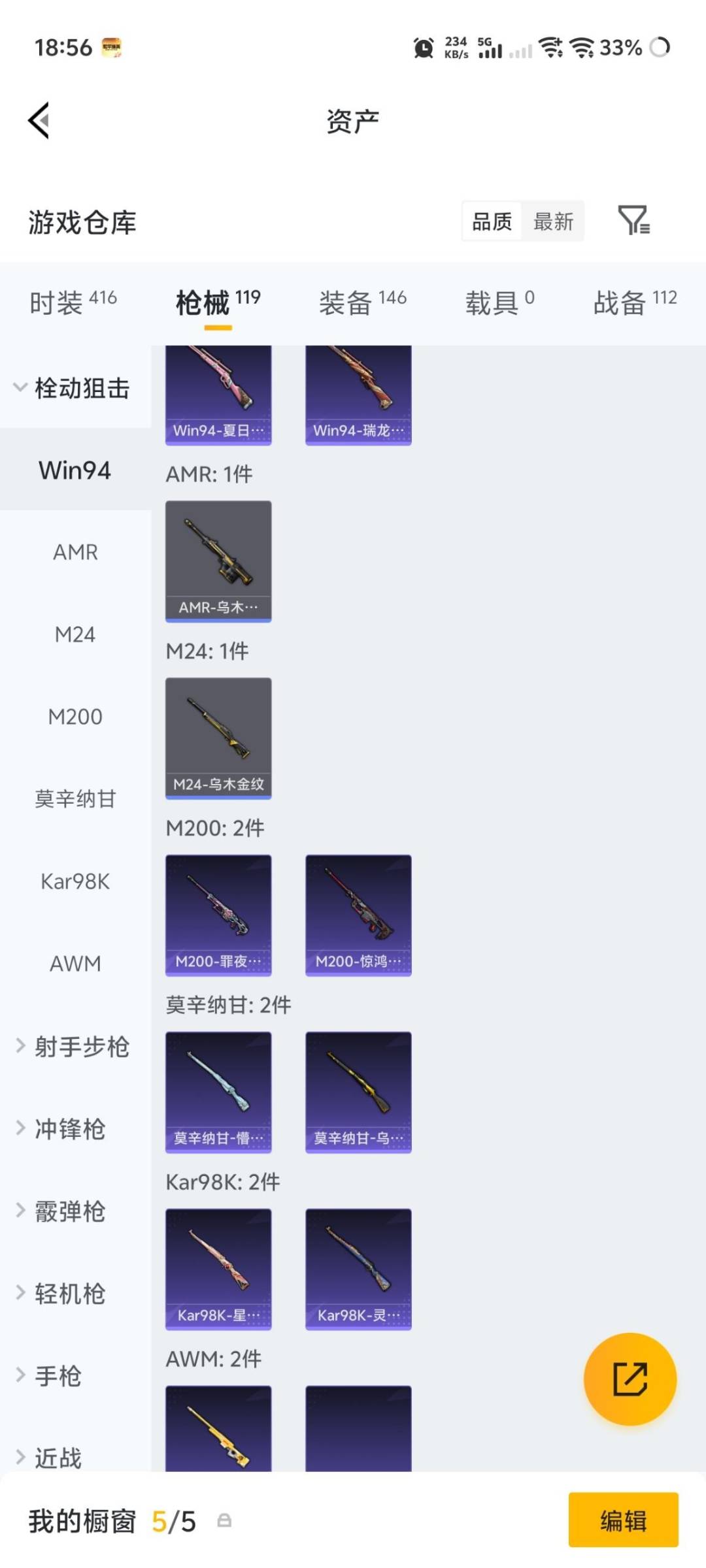
Task: Tap the alarm clock status bar icon
Action: coord(422,48)
